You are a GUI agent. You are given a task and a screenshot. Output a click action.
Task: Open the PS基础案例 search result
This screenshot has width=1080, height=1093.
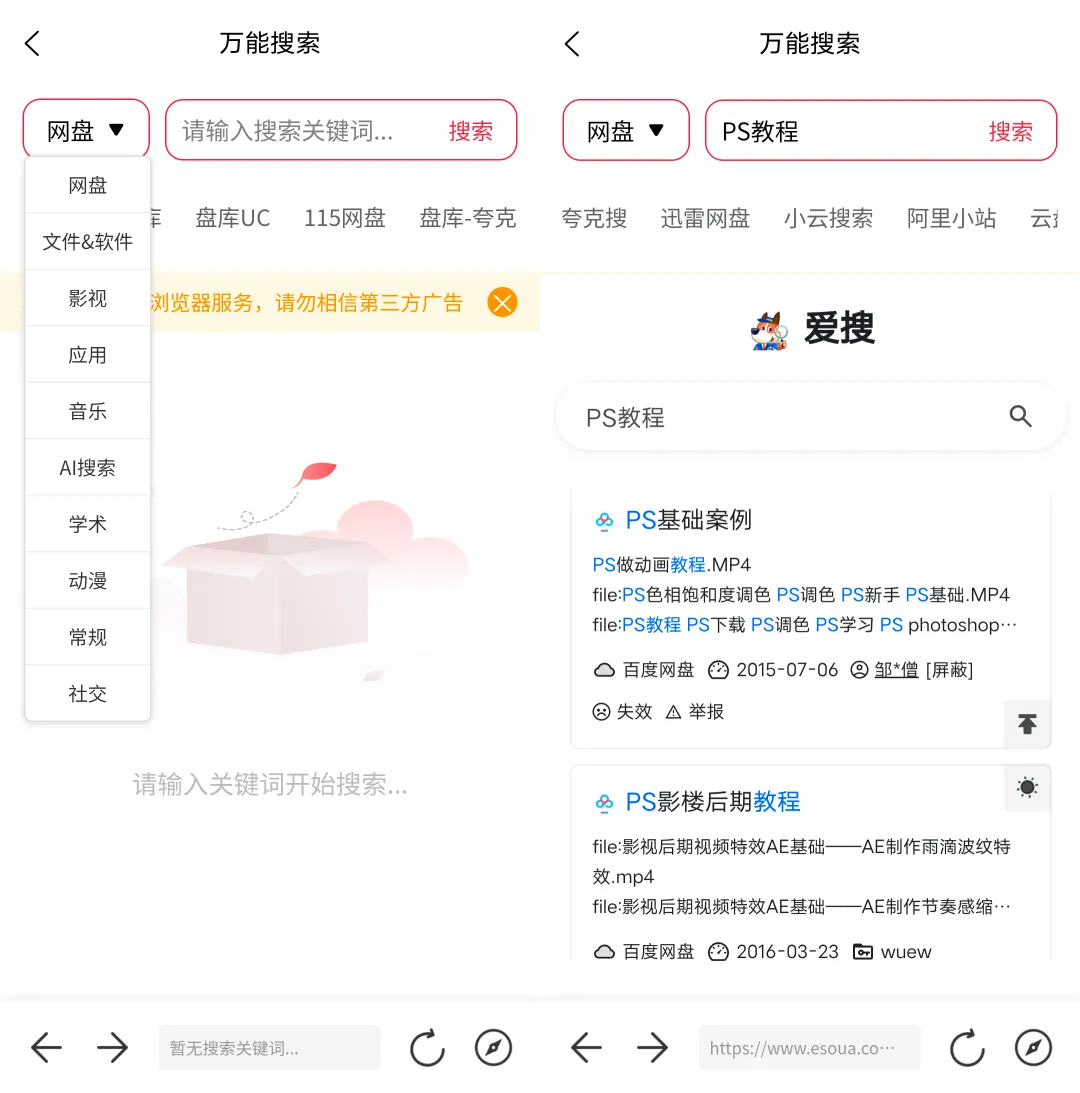[x=688, y=520]
